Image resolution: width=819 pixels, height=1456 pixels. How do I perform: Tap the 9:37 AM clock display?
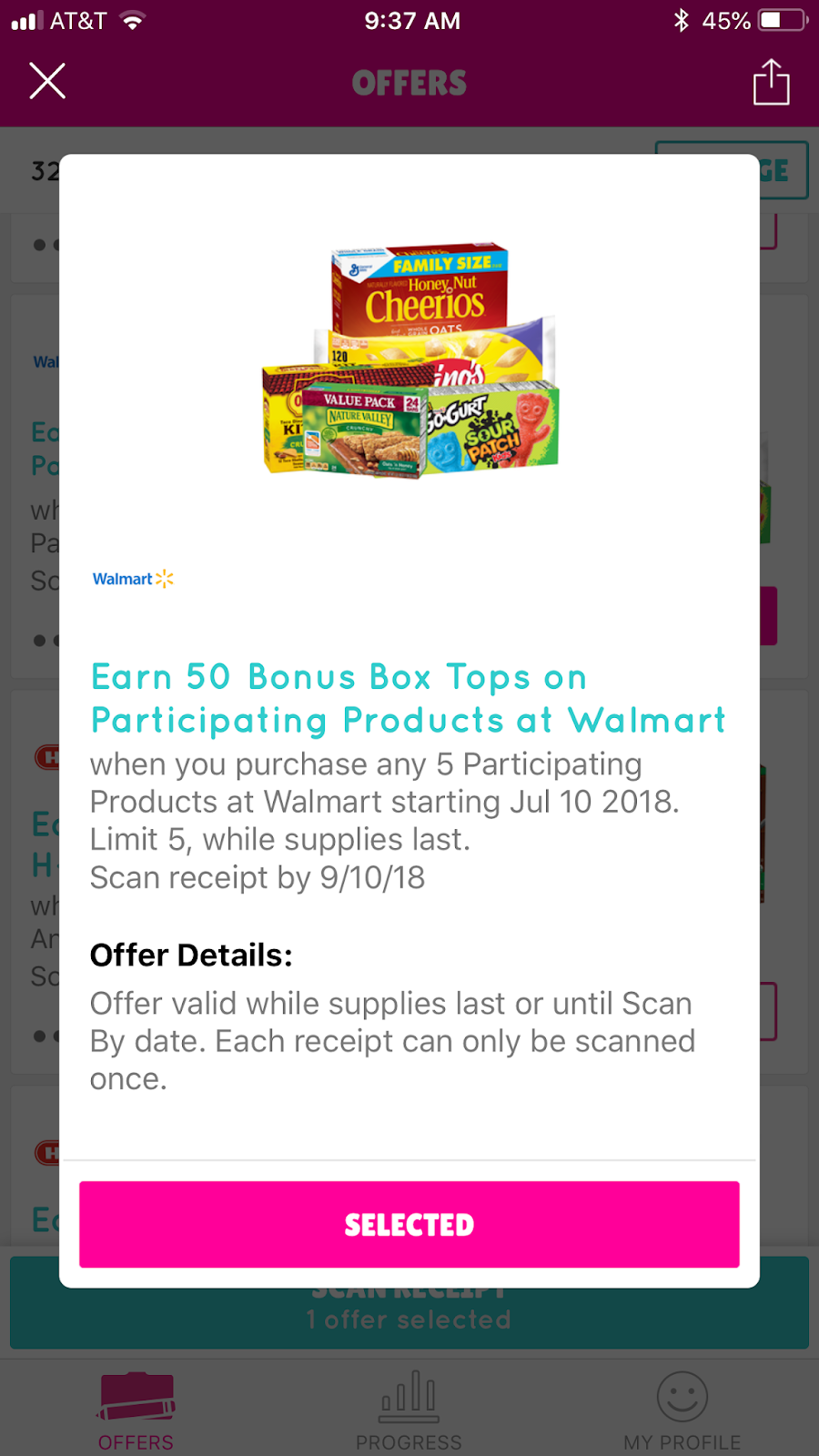coord(411,20)
